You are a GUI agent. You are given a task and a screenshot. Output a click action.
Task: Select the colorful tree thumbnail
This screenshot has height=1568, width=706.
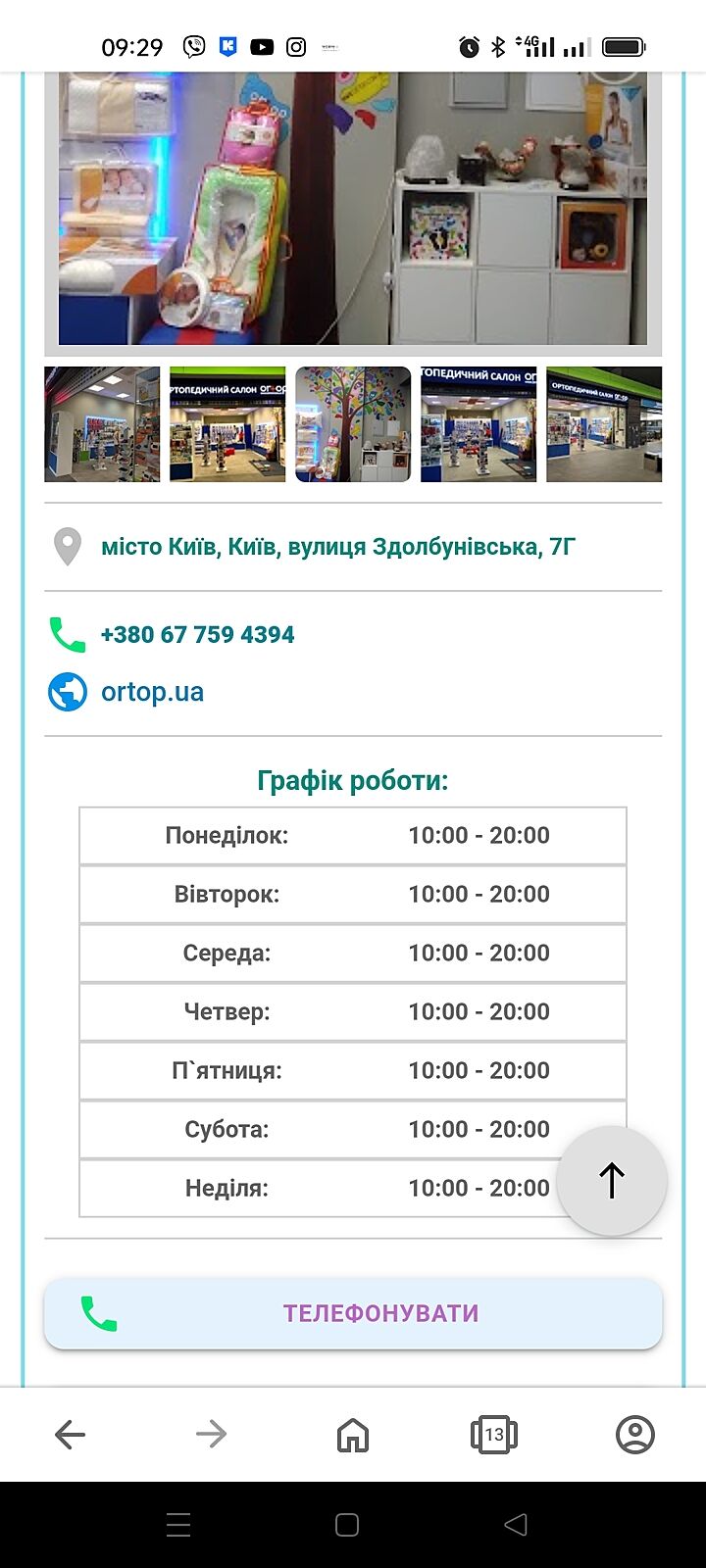(x=353, y=424)
